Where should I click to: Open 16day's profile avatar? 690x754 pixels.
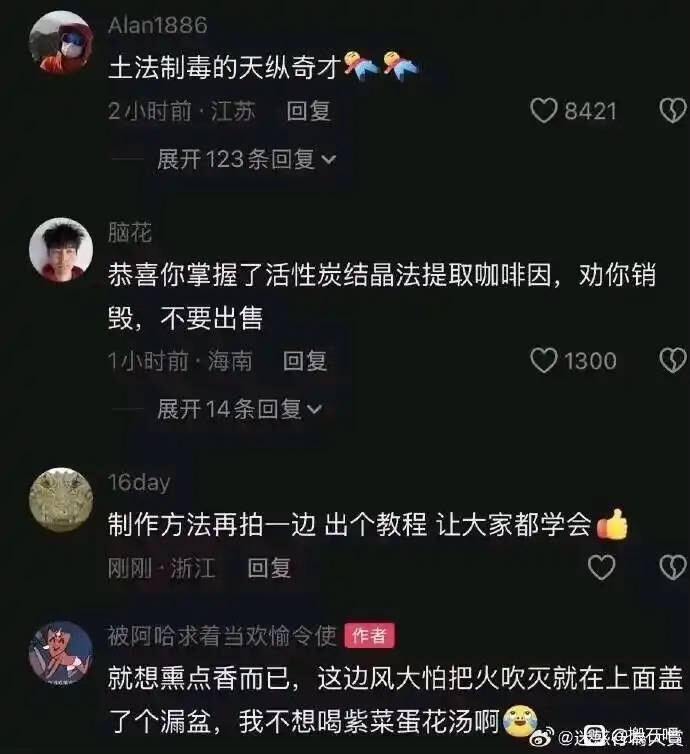[61, 500]
